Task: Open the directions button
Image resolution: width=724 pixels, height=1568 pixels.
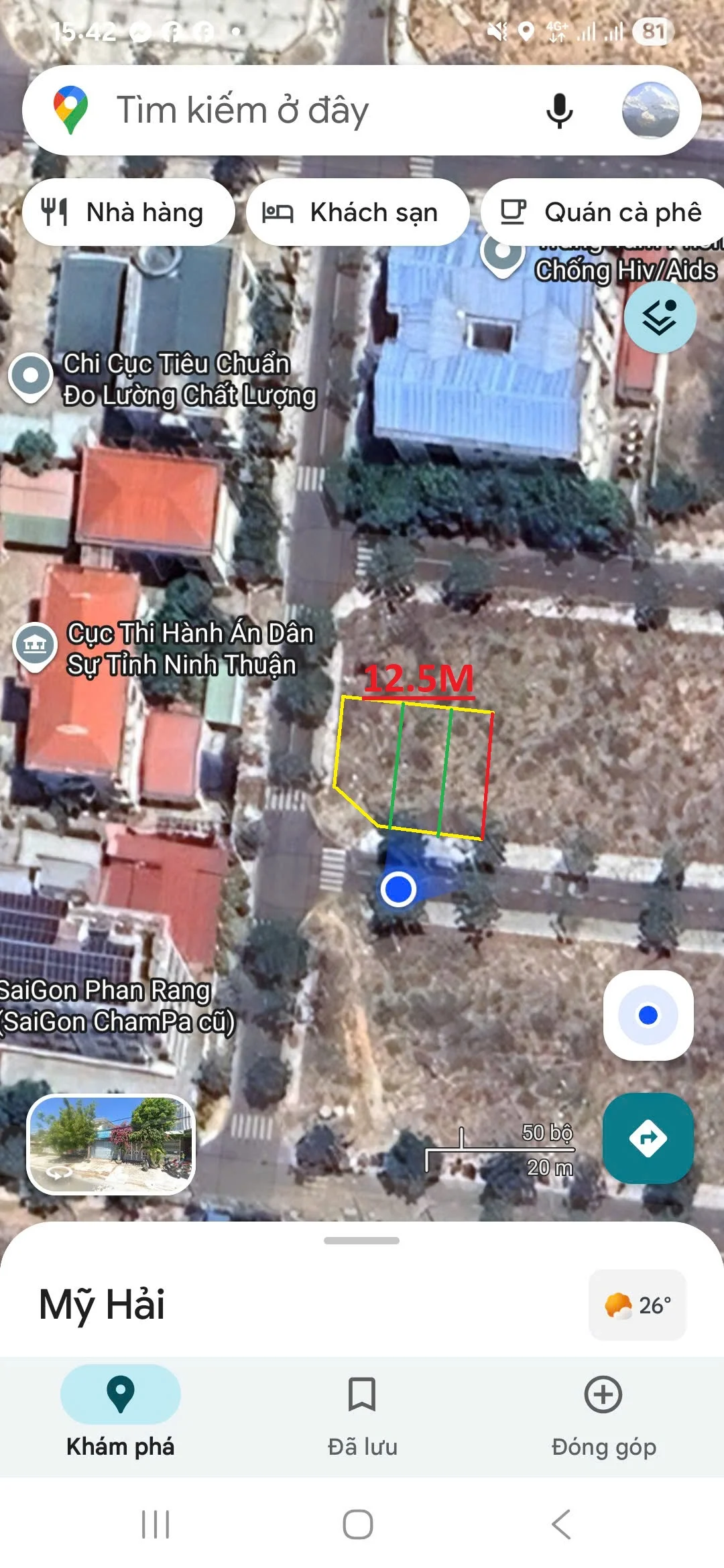Action: (648, 1138)
